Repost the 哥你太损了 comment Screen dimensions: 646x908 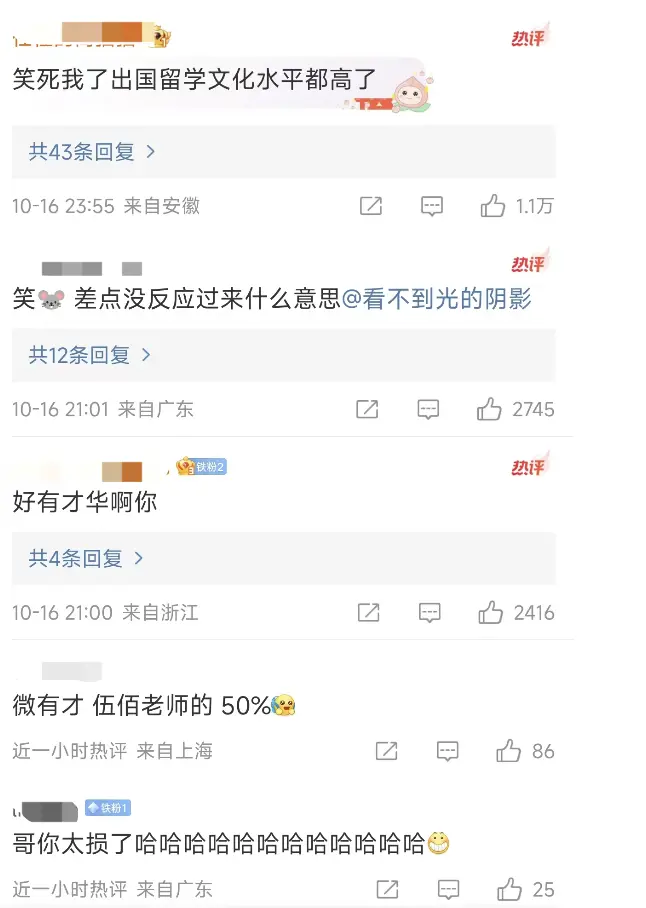point(386,889)
